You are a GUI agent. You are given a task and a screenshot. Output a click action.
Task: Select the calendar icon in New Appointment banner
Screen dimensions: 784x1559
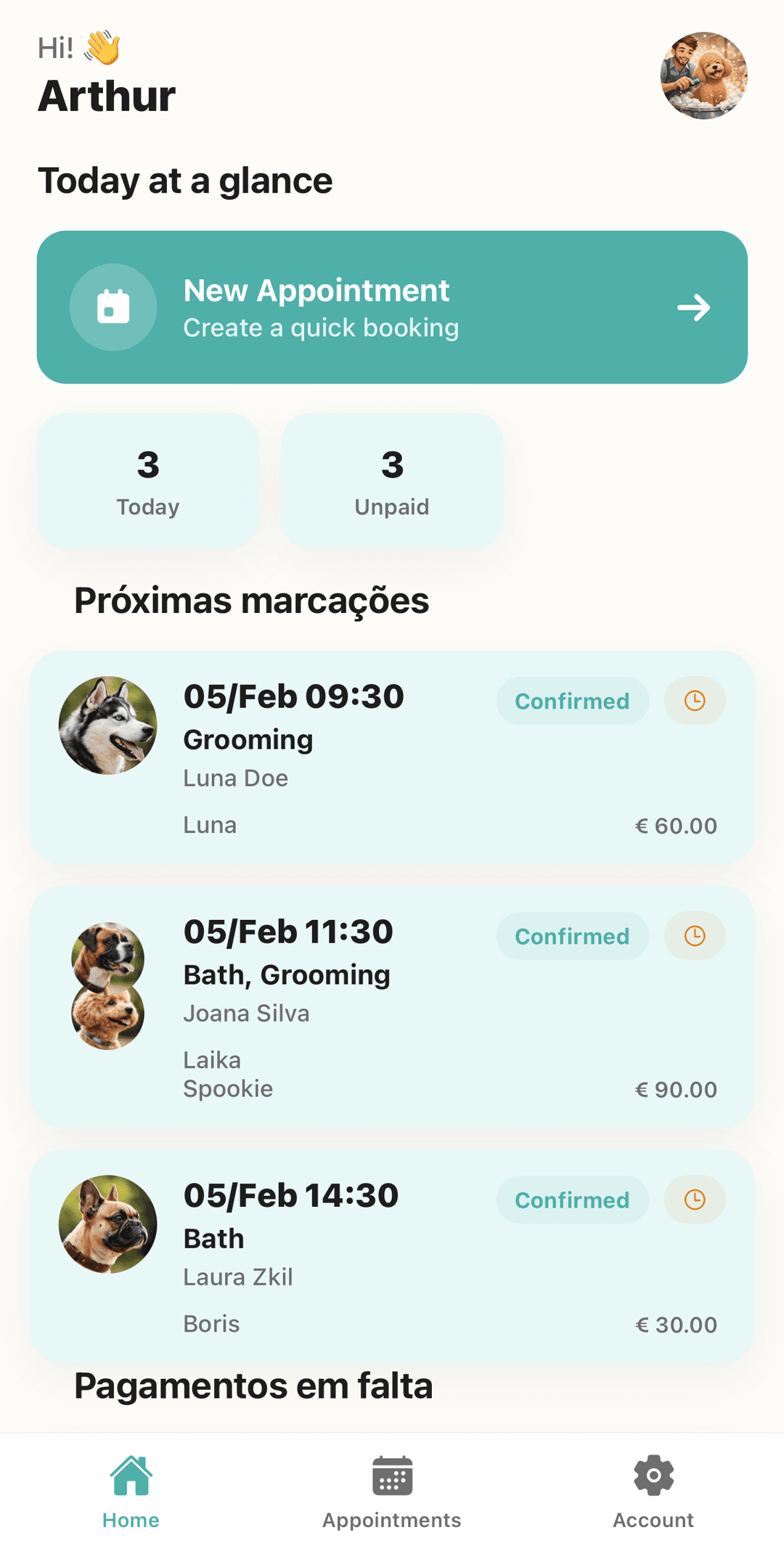[113, 307]
